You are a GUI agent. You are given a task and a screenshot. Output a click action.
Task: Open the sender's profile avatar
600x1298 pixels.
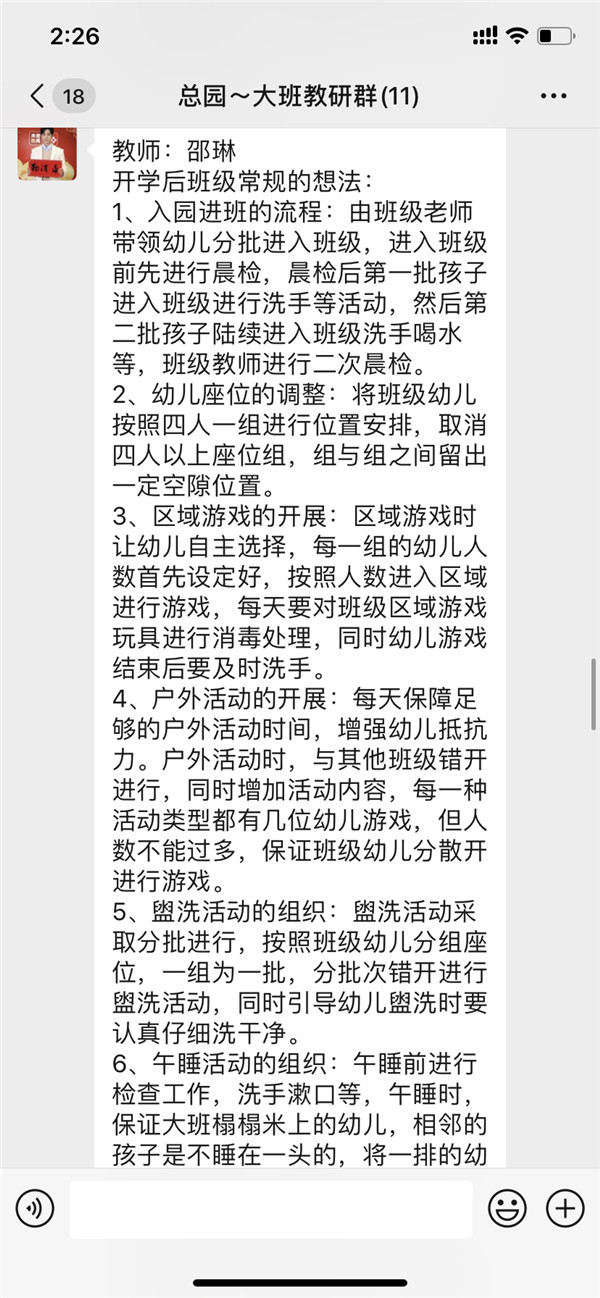47,155
